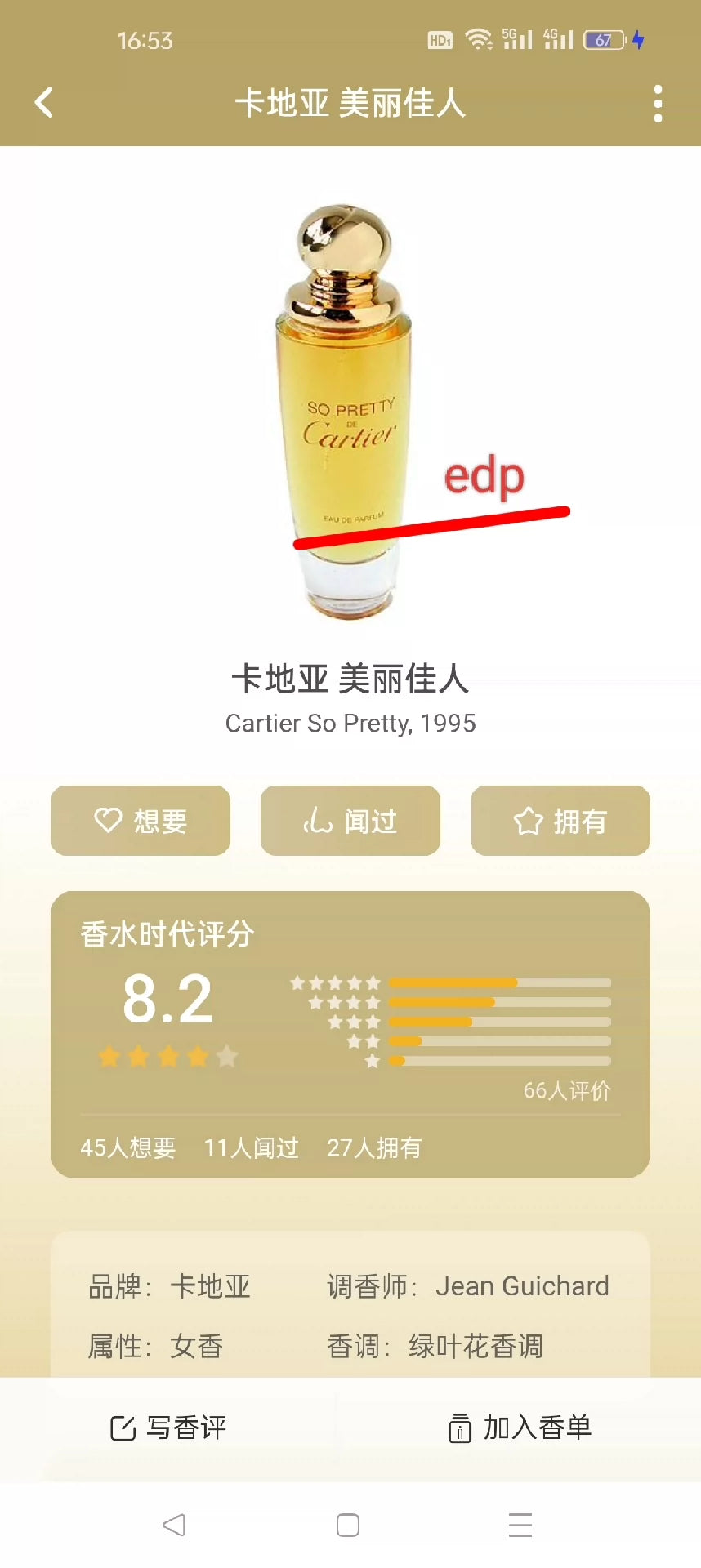Tap the system back button
Image resolution: width=701 pixels, height=1568 pixels.
174,1525
